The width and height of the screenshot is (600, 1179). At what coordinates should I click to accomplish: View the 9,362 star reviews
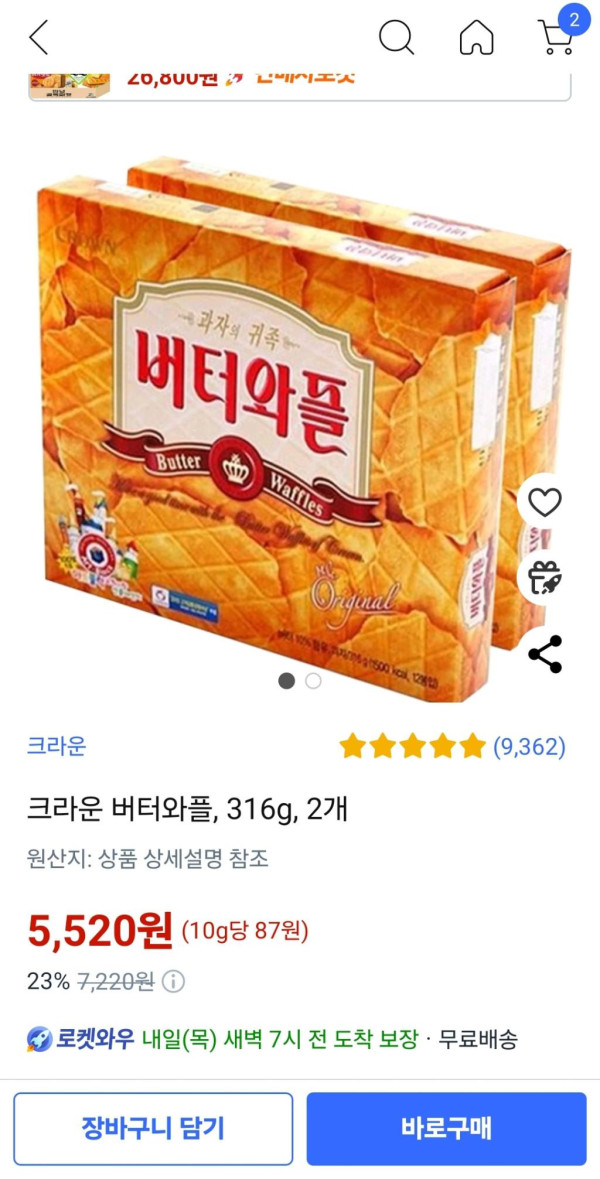pos(452,746)
